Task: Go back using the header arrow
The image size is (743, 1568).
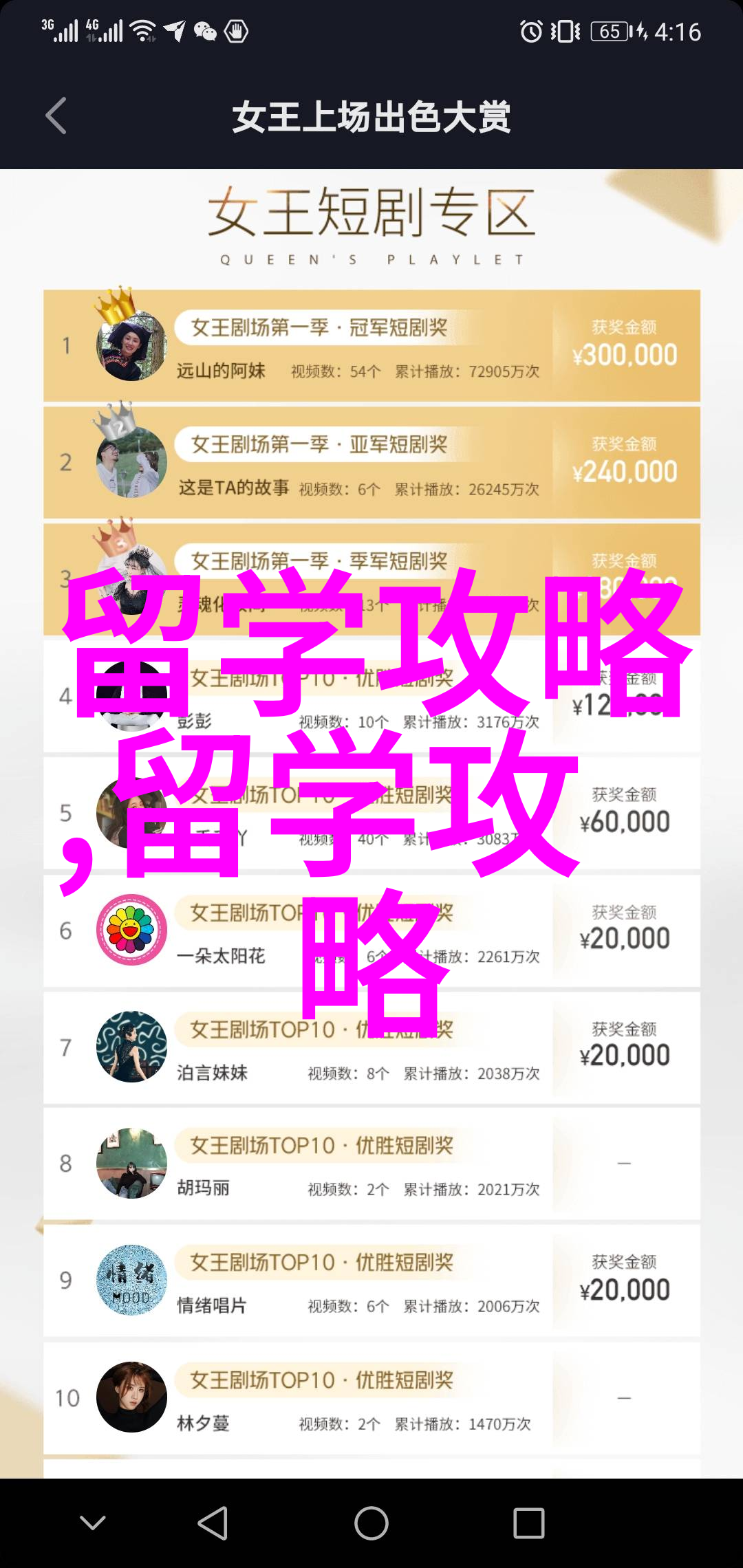Action: tap(56, 116)
